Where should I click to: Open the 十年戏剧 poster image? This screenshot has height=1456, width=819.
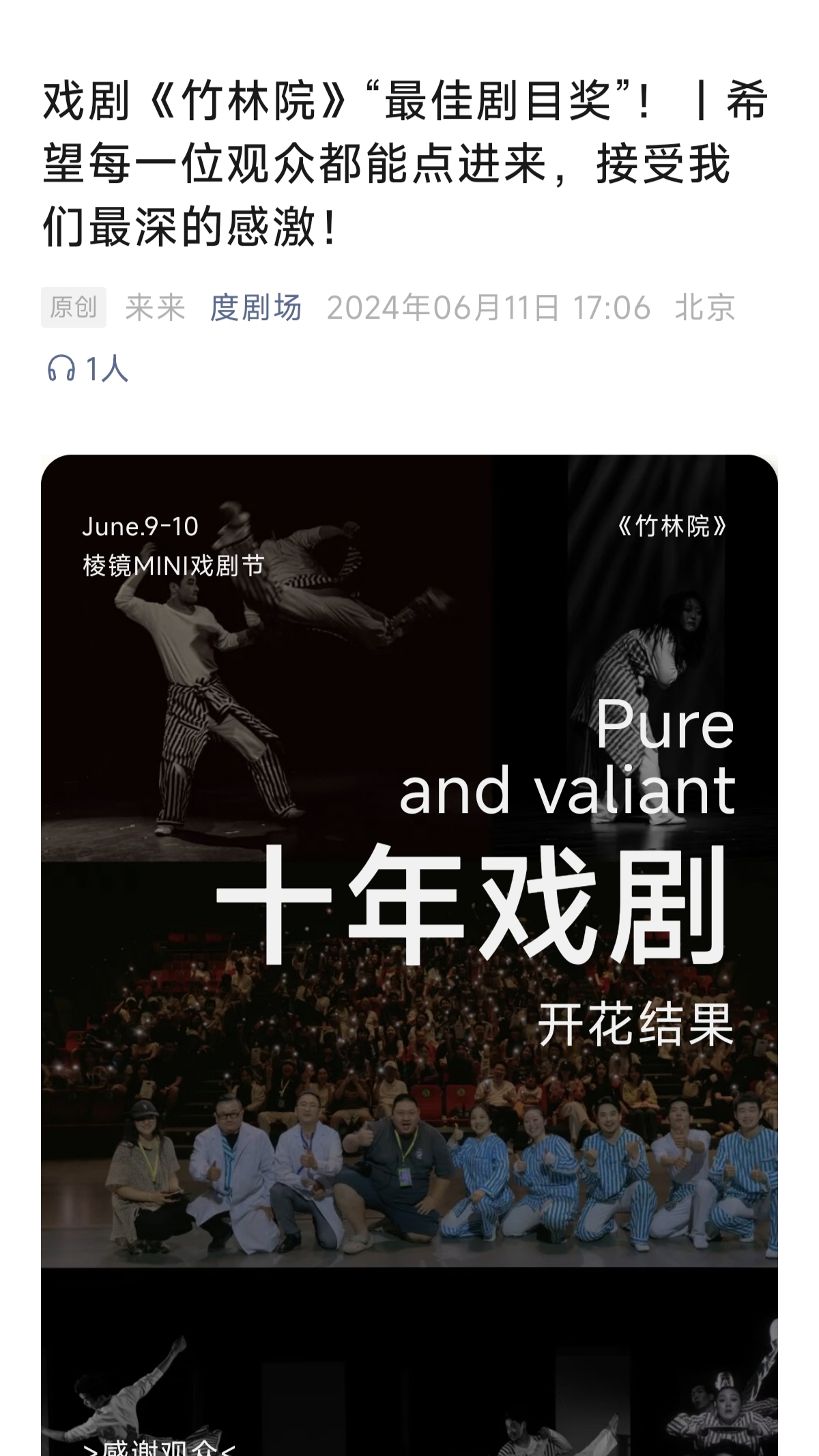point(409,887)
